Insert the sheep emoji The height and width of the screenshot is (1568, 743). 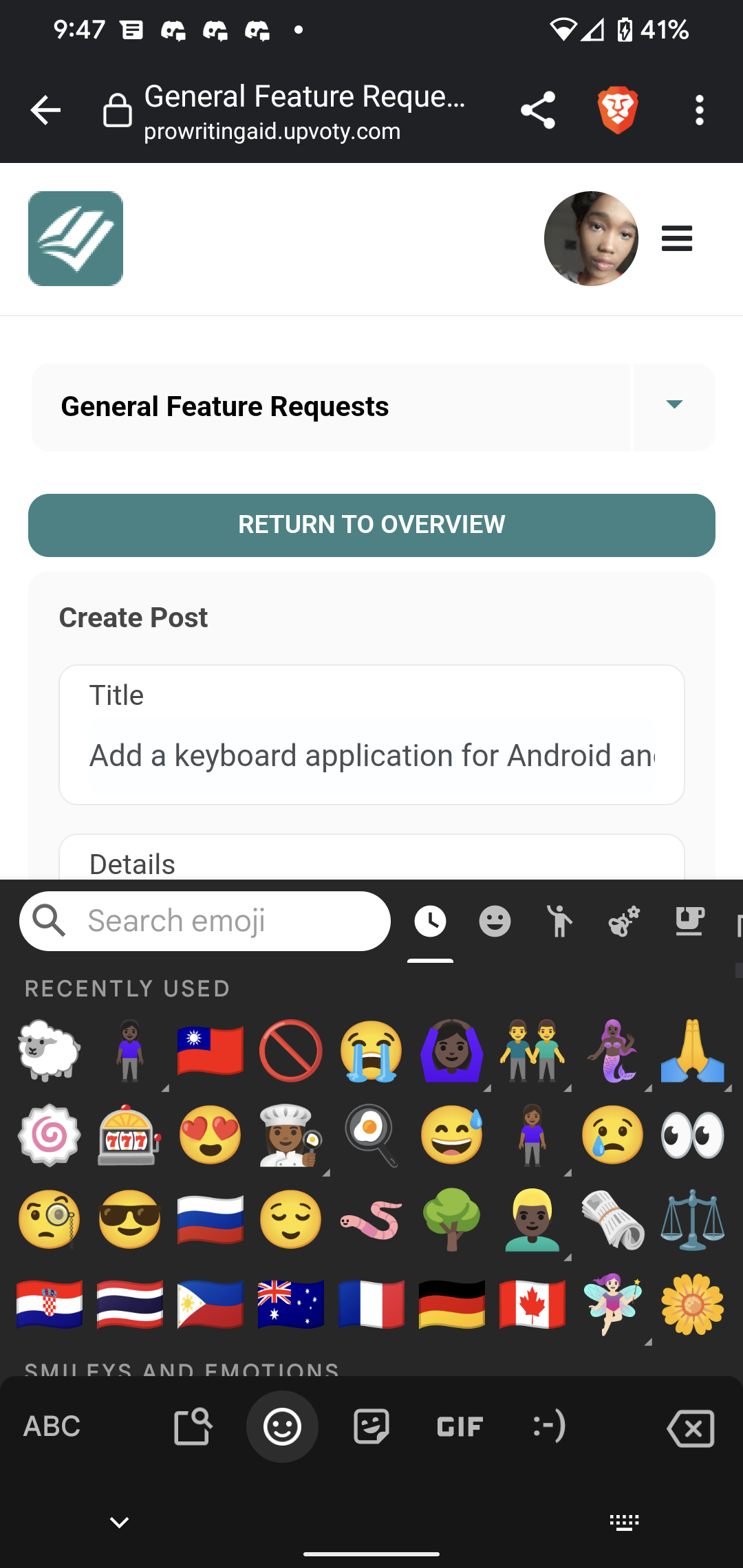(50, 1051)
